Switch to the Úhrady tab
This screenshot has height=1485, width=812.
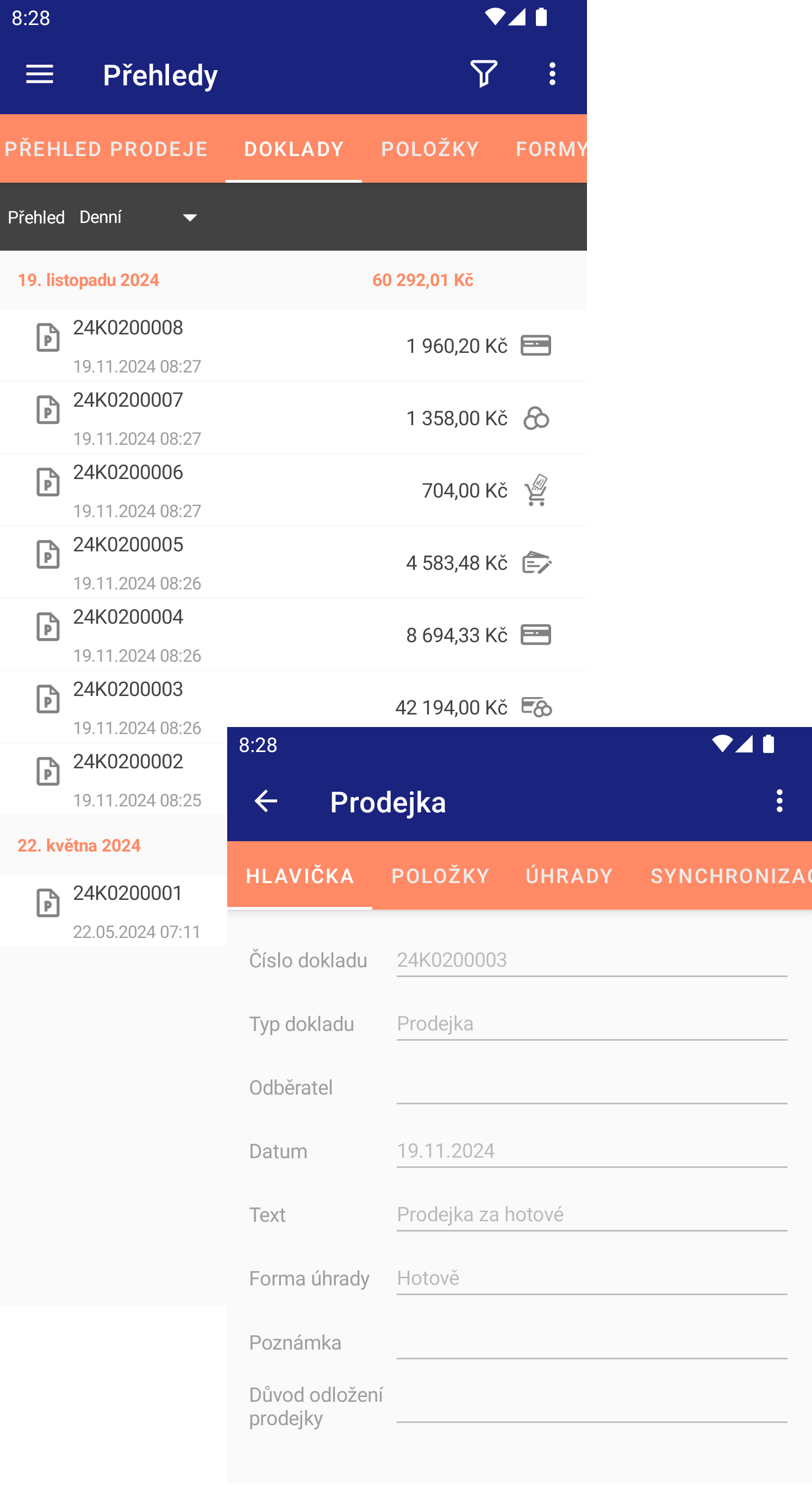[569, 875]
